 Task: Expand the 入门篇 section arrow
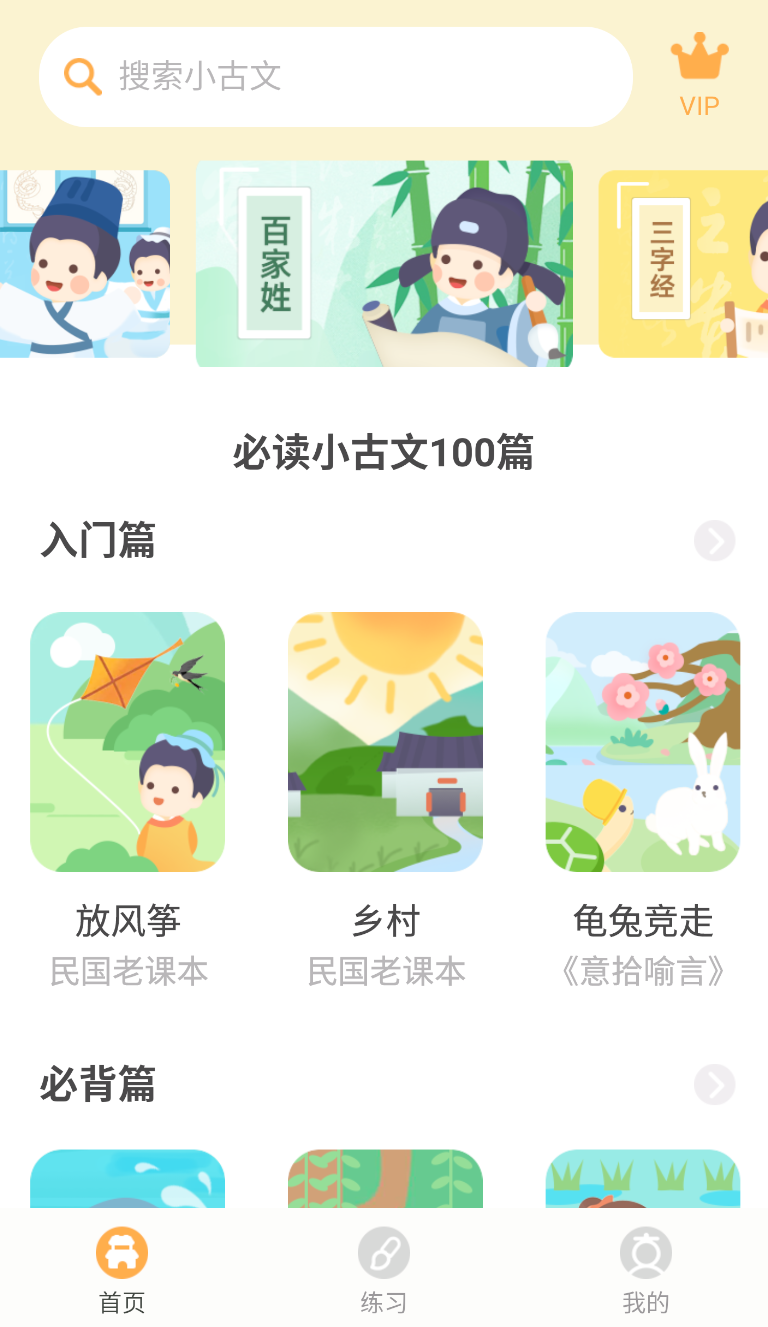(714, 541)
